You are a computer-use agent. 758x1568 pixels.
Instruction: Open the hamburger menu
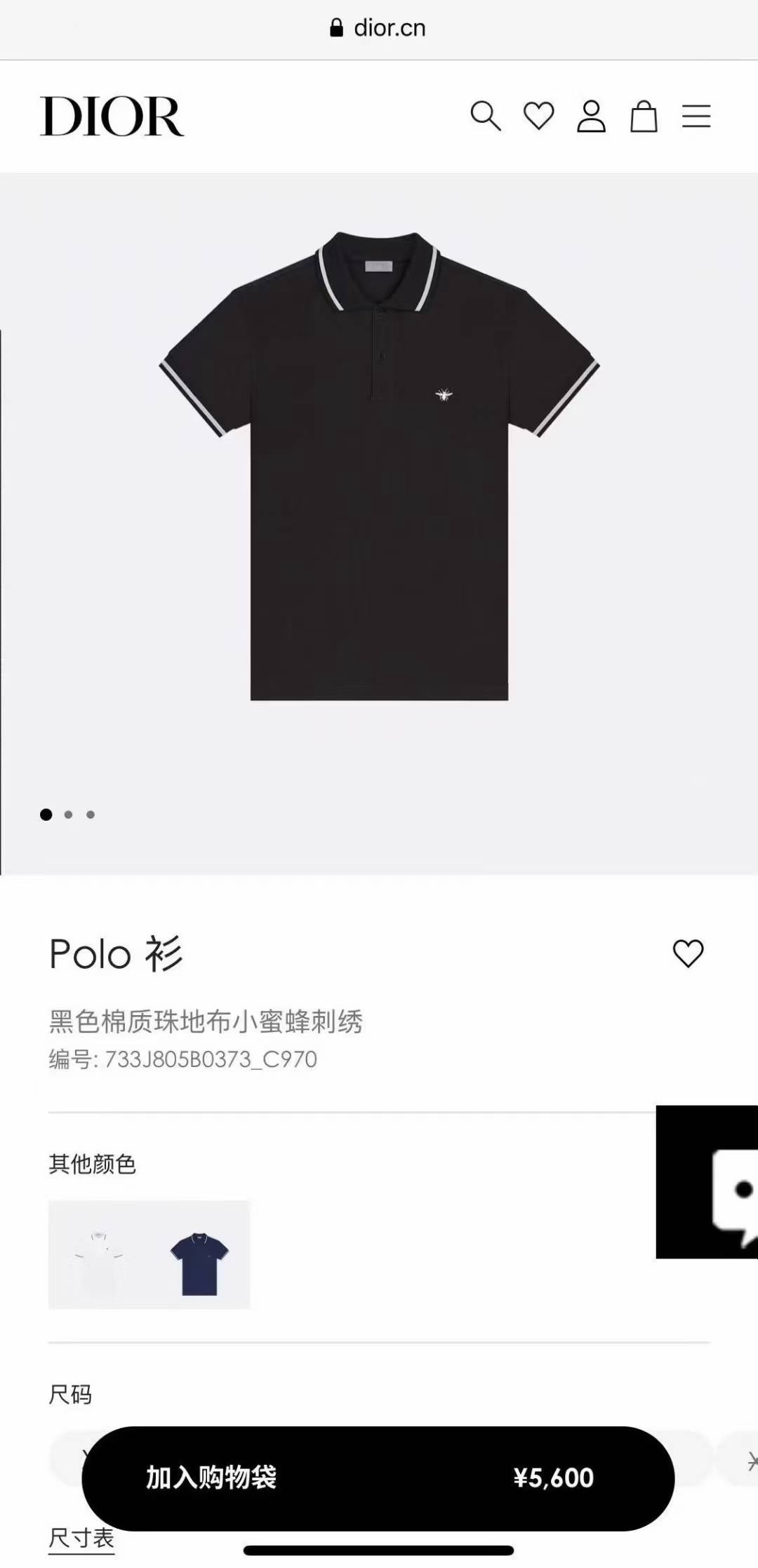pyautogui.click(x=696, y=116)
